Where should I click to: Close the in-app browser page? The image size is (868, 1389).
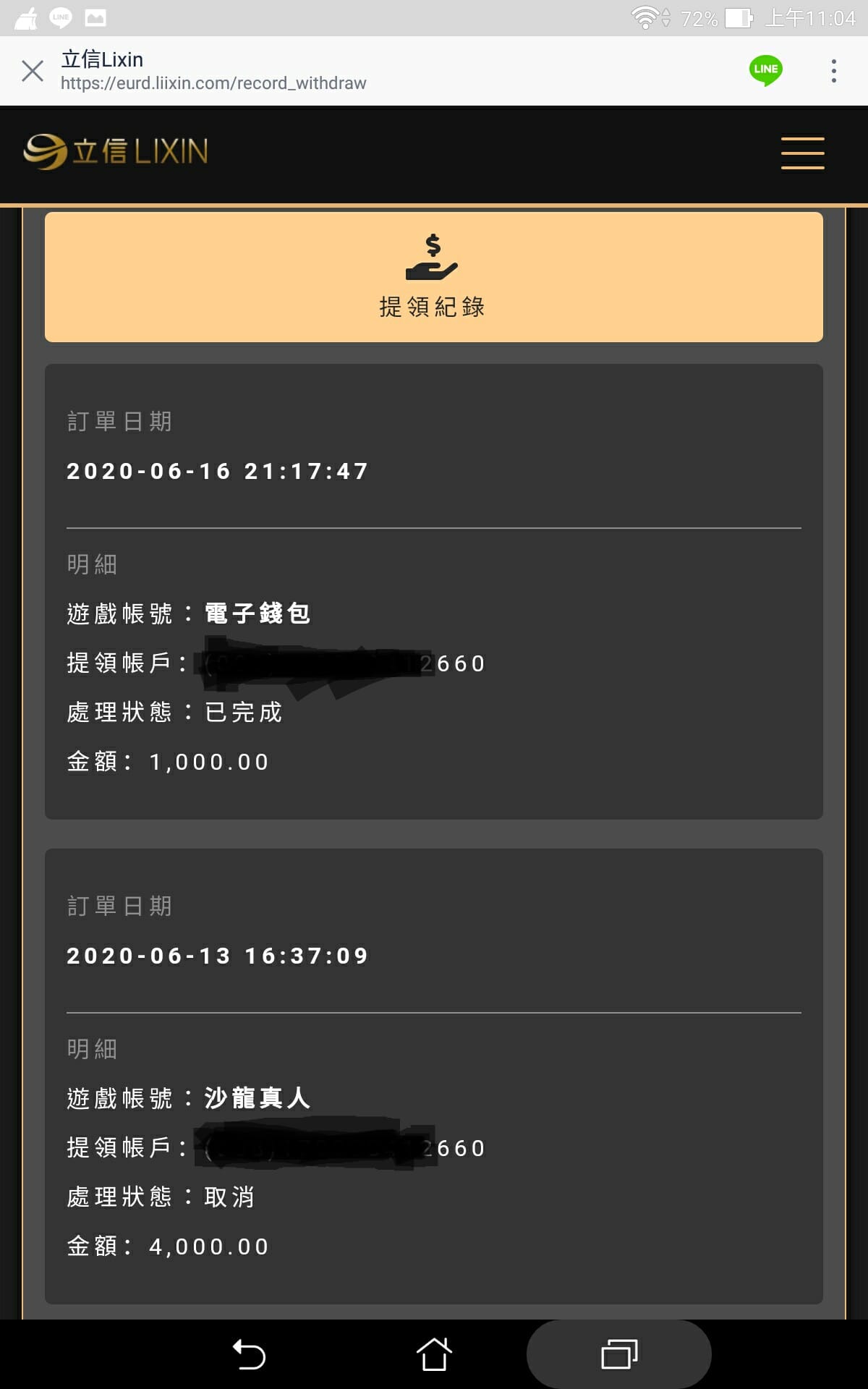coord(33,71)
